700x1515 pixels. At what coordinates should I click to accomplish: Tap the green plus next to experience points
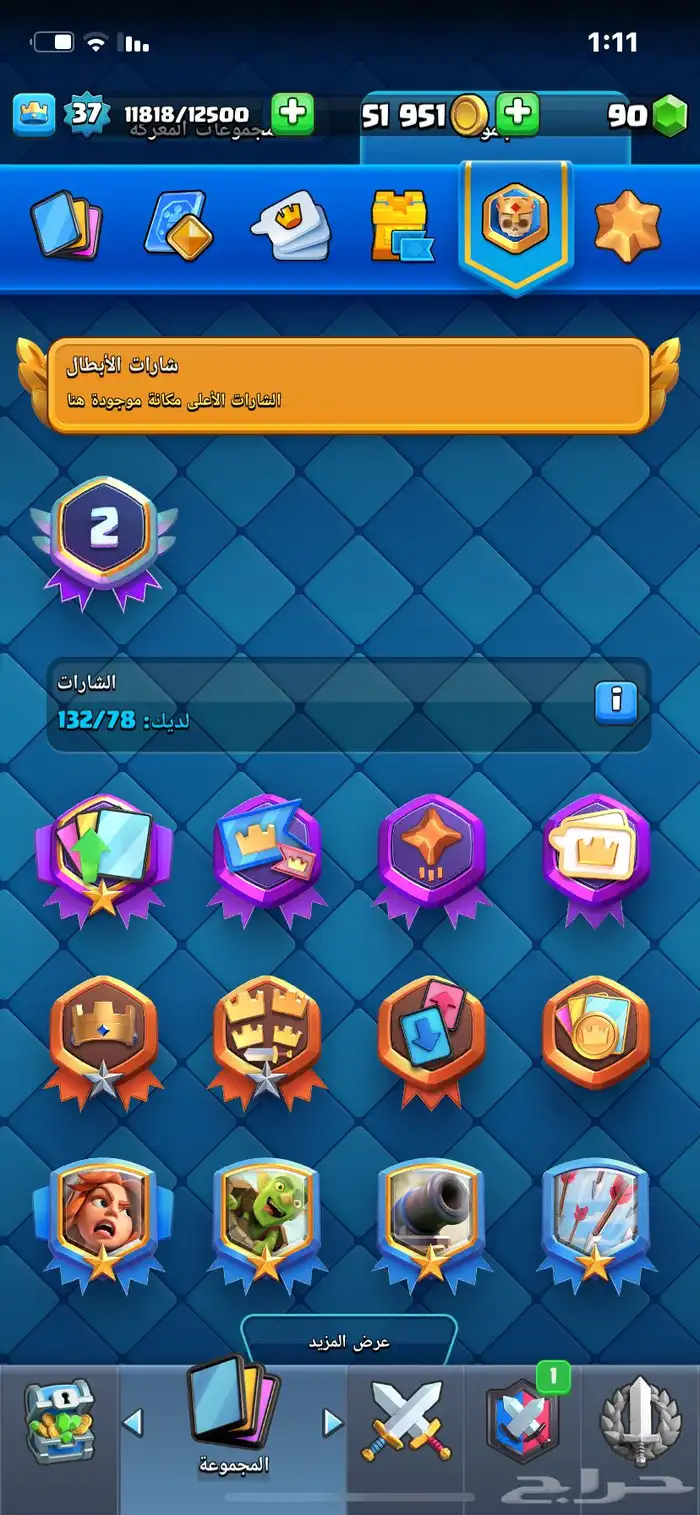click(x=293, y=114)
